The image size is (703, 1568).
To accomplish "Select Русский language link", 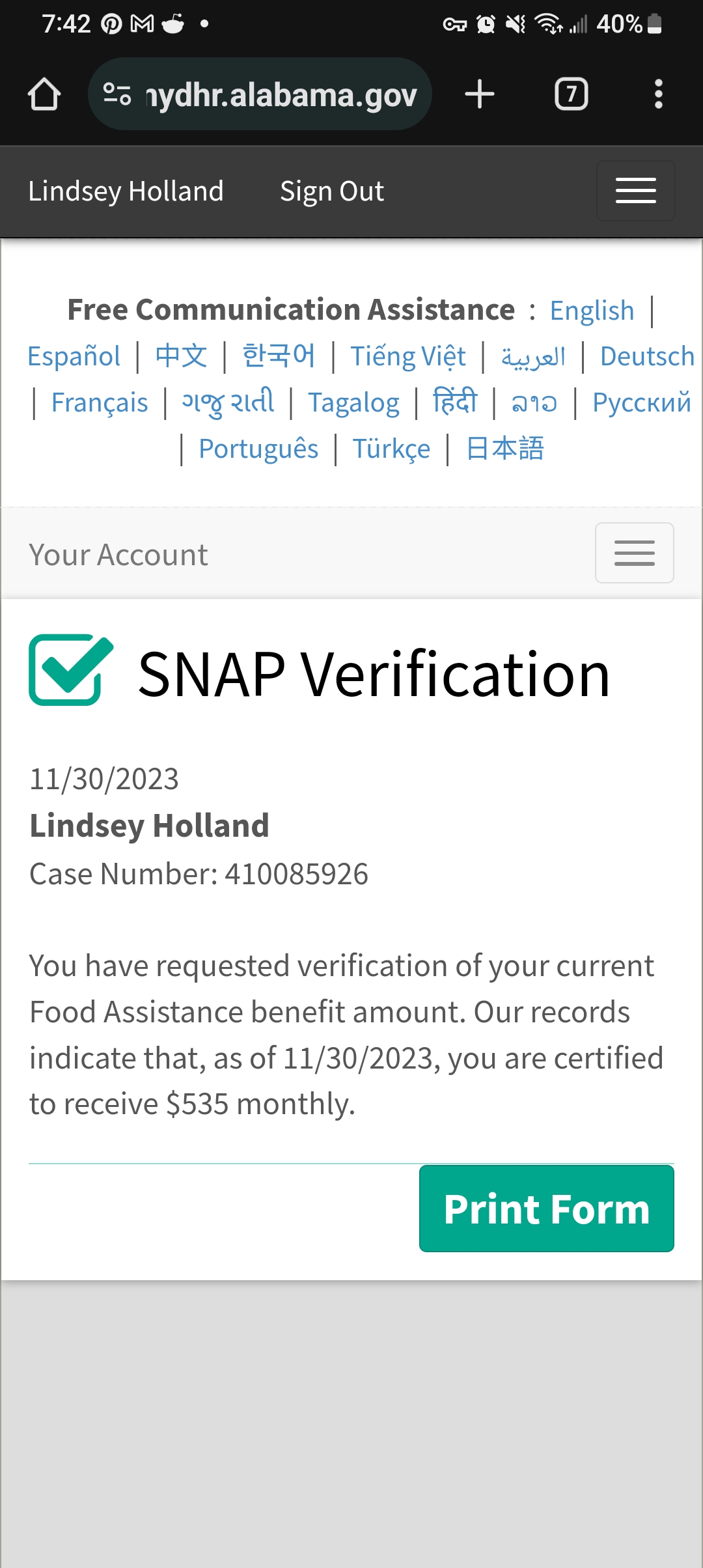I will 641,403.
